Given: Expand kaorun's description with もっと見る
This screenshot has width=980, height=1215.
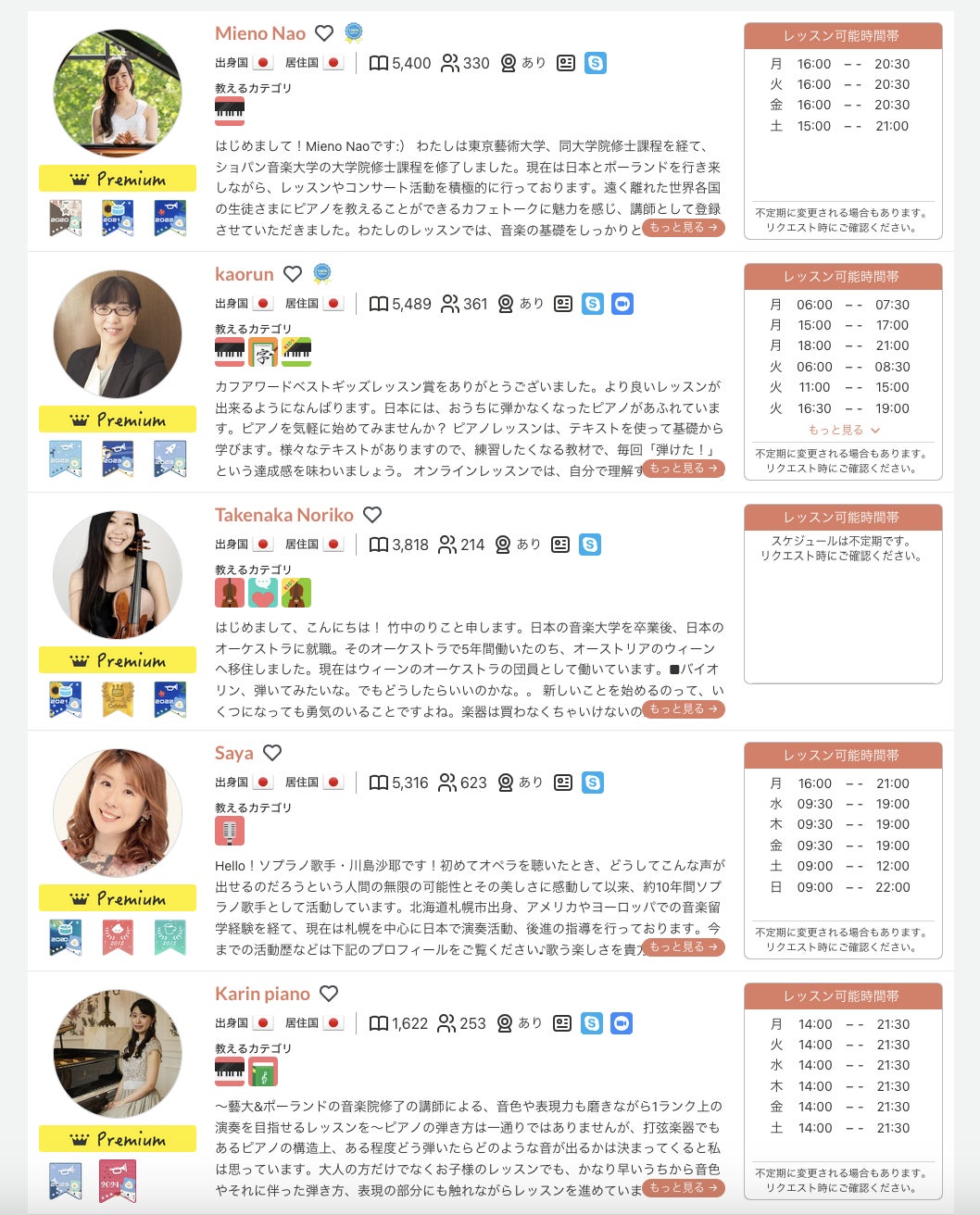Looking at the screenshot, I should [x=683, y=469].
